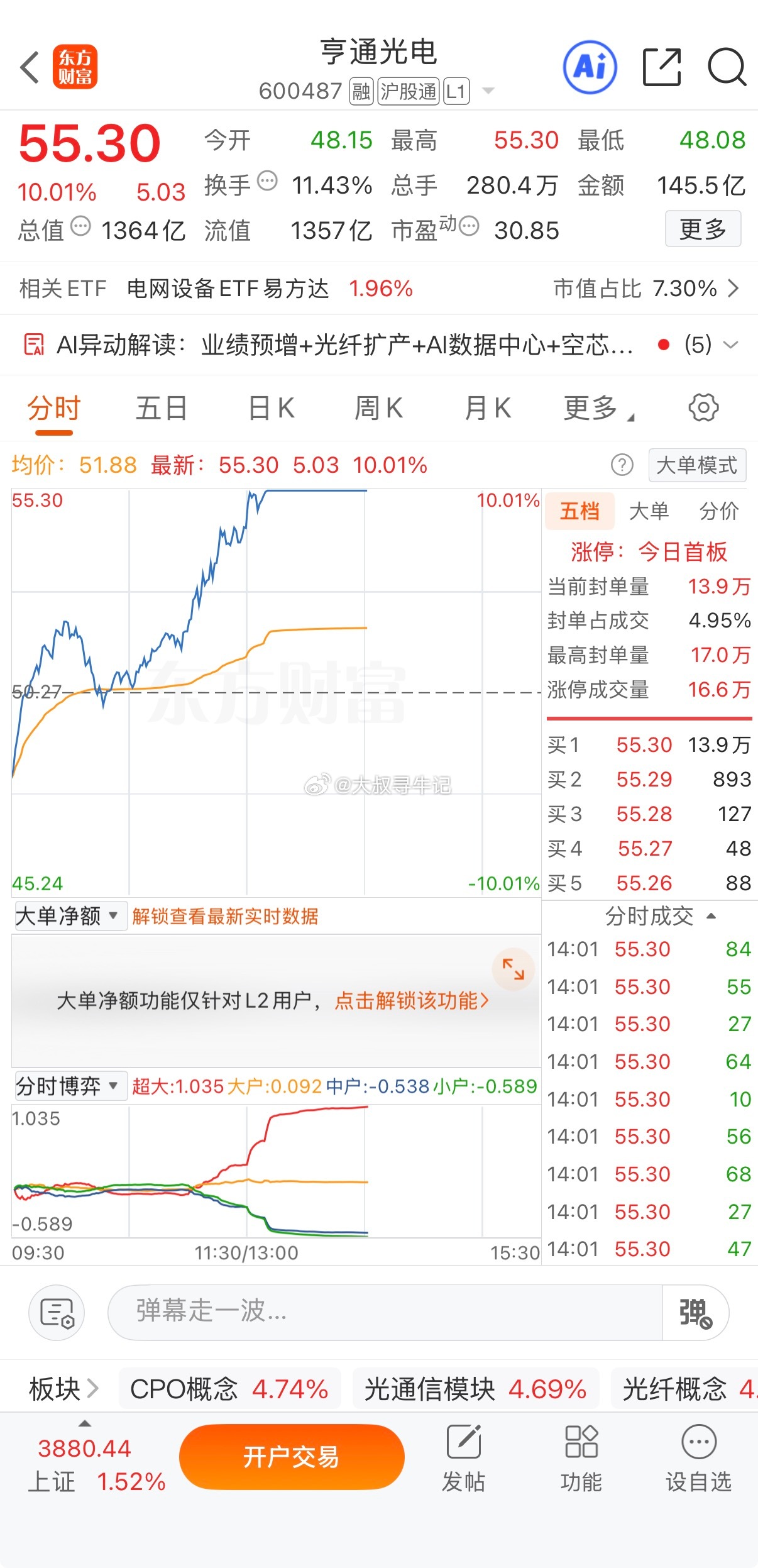
Task: Switch to the 日K chart tab
Action: [272, 408]
